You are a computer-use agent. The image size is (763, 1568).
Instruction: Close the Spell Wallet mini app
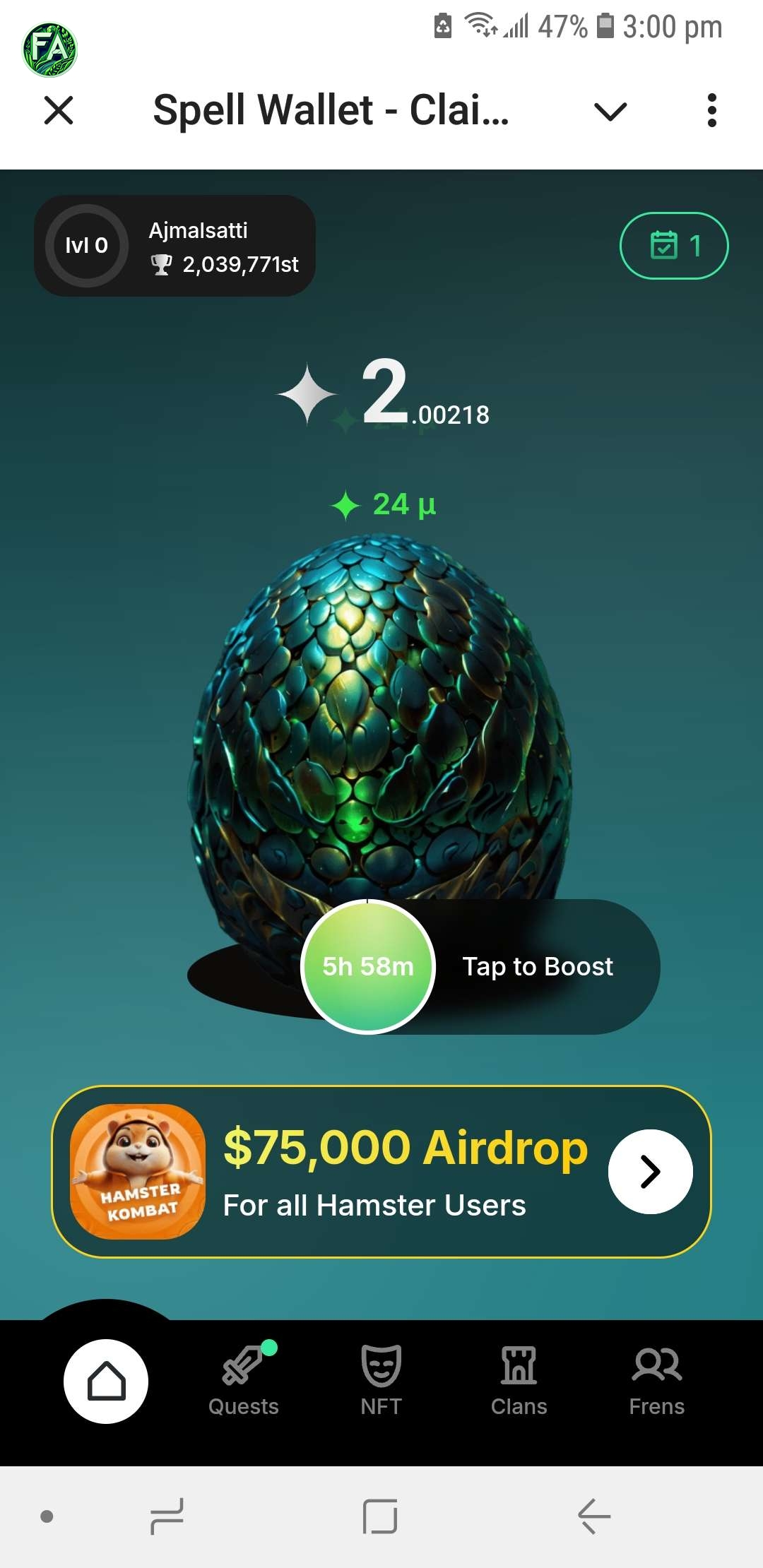59,111
